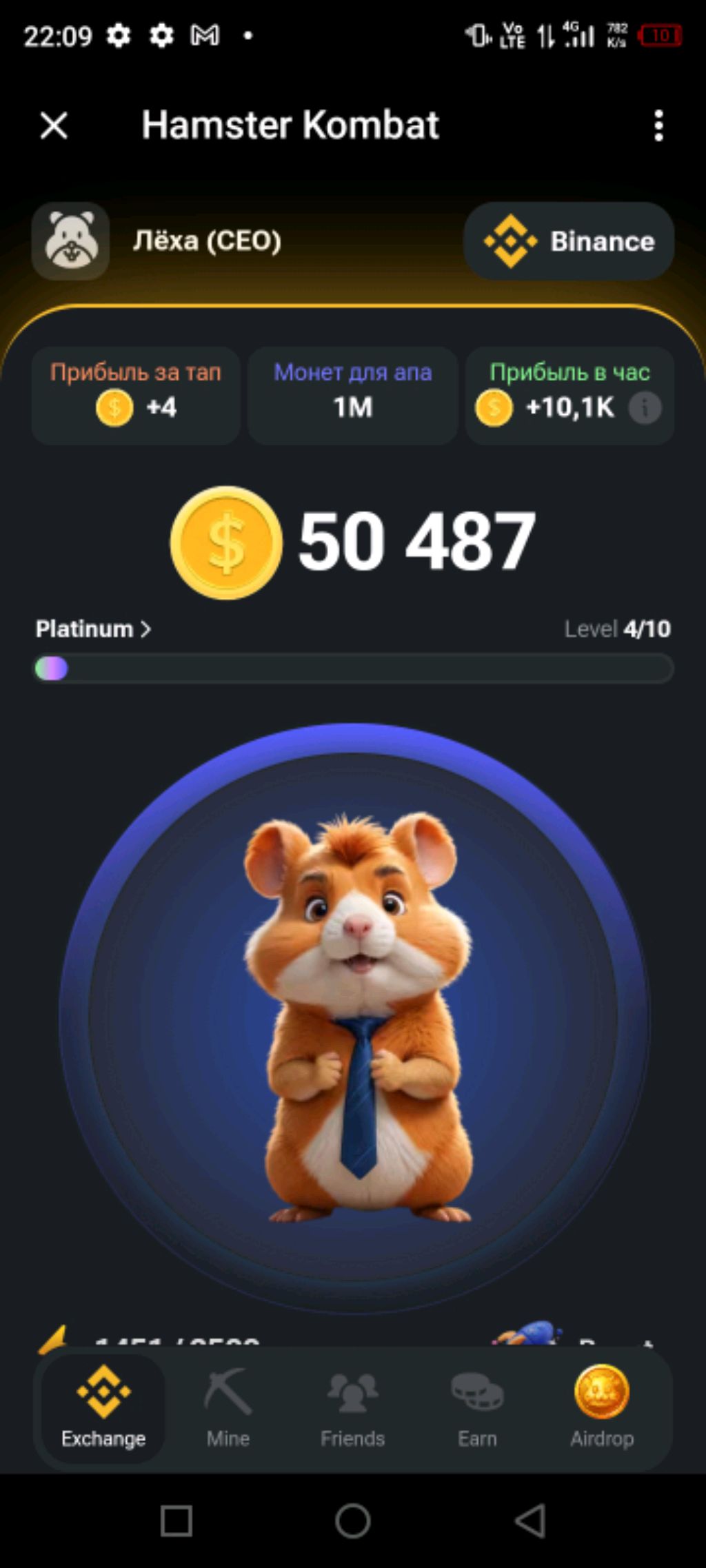706x1568 pixels.
Task: Close the Hamster Kombat mini app
Action: [x=54, y=125]
